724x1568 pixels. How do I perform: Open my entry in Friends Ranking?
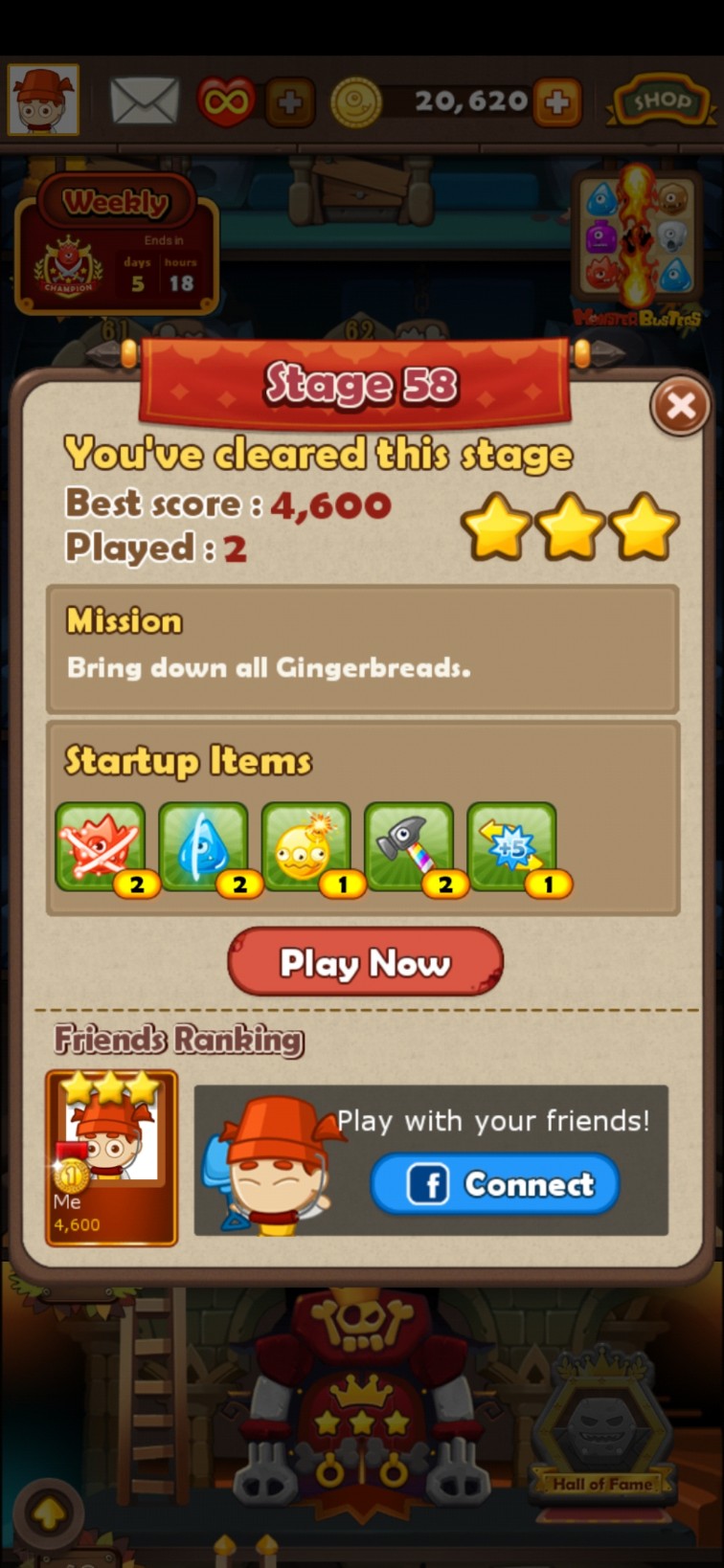[x=111, y=1156]
